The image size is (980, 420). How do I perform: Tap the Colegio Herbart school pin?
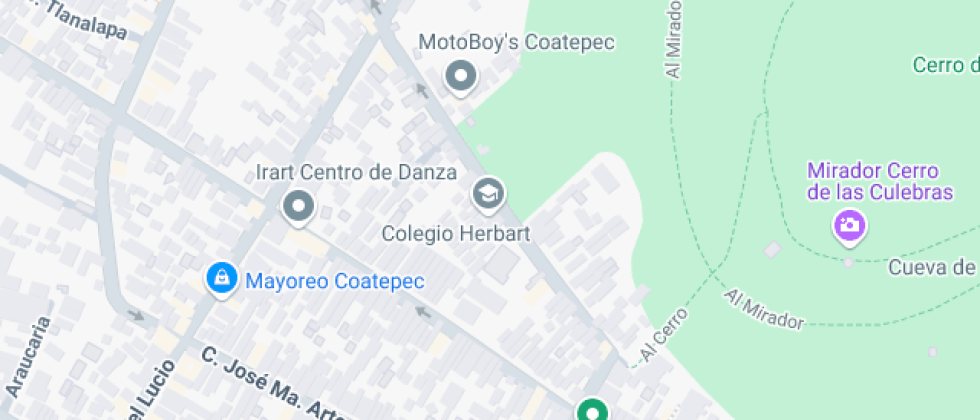click(x=488, y=194)
